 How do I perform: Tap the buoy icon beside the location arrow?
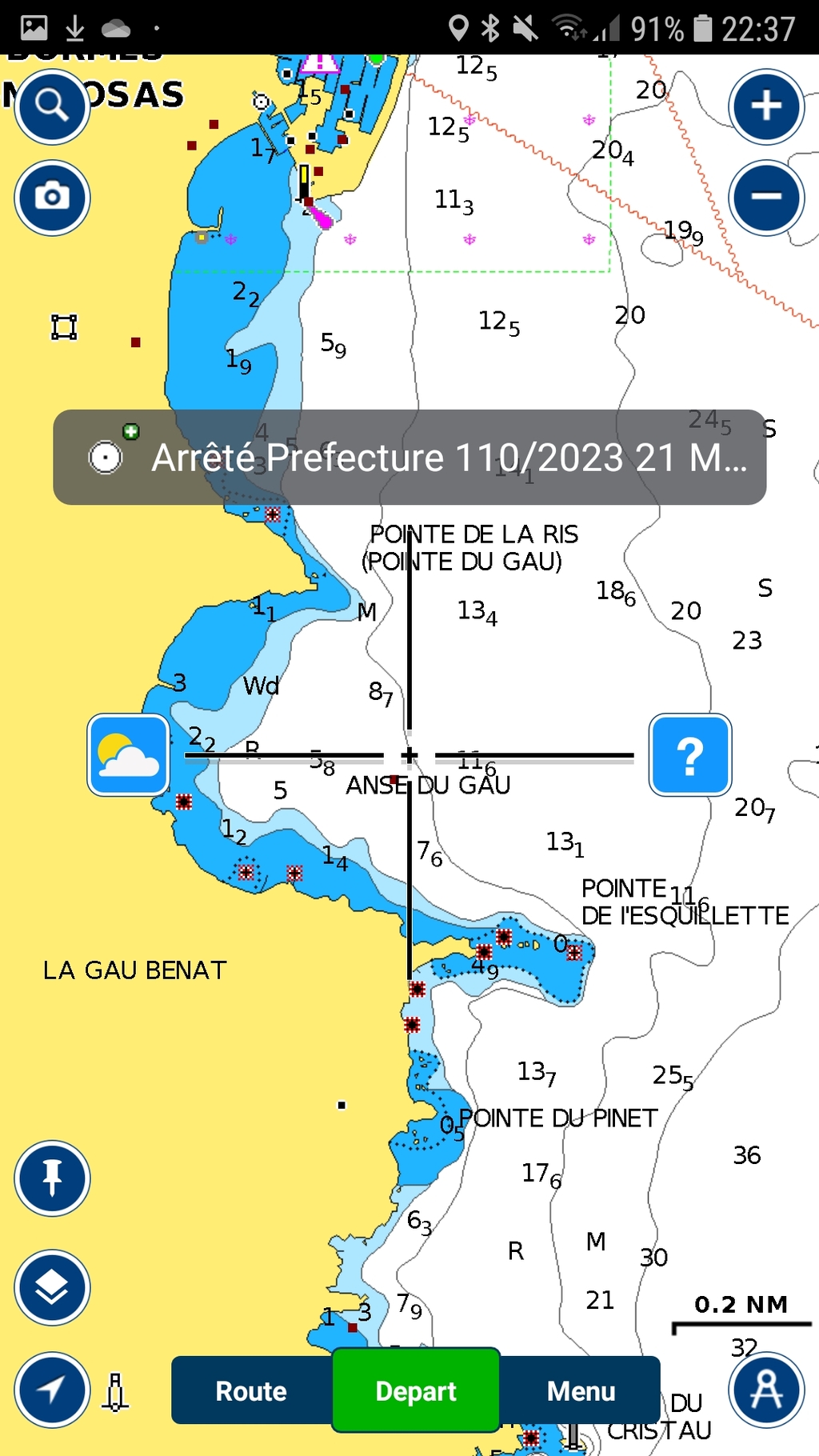[115, 1392]
